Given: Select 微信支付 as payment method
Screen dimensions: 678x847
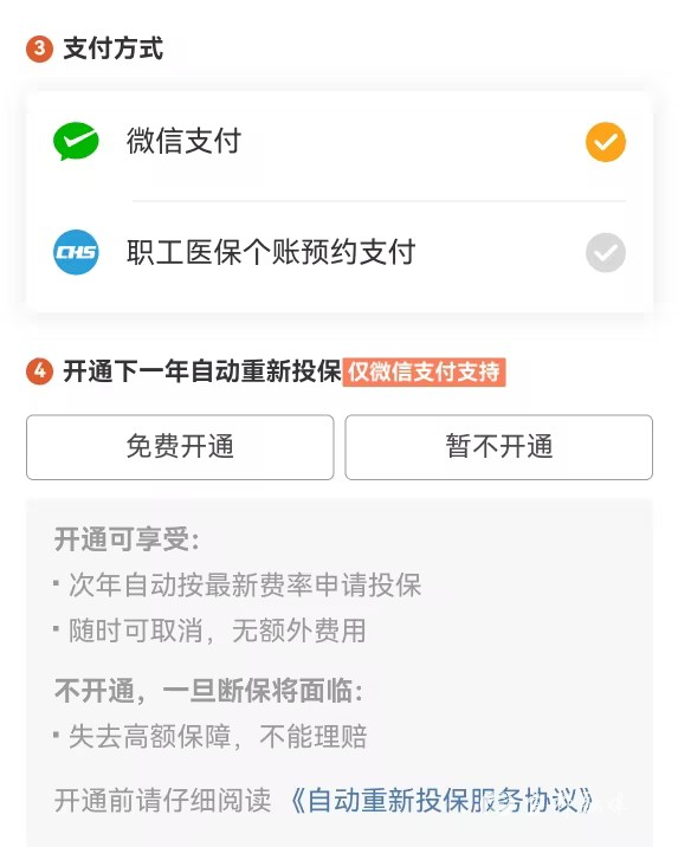Looking at the screenshot, I should pyautogui.click(x=338, y=142).
